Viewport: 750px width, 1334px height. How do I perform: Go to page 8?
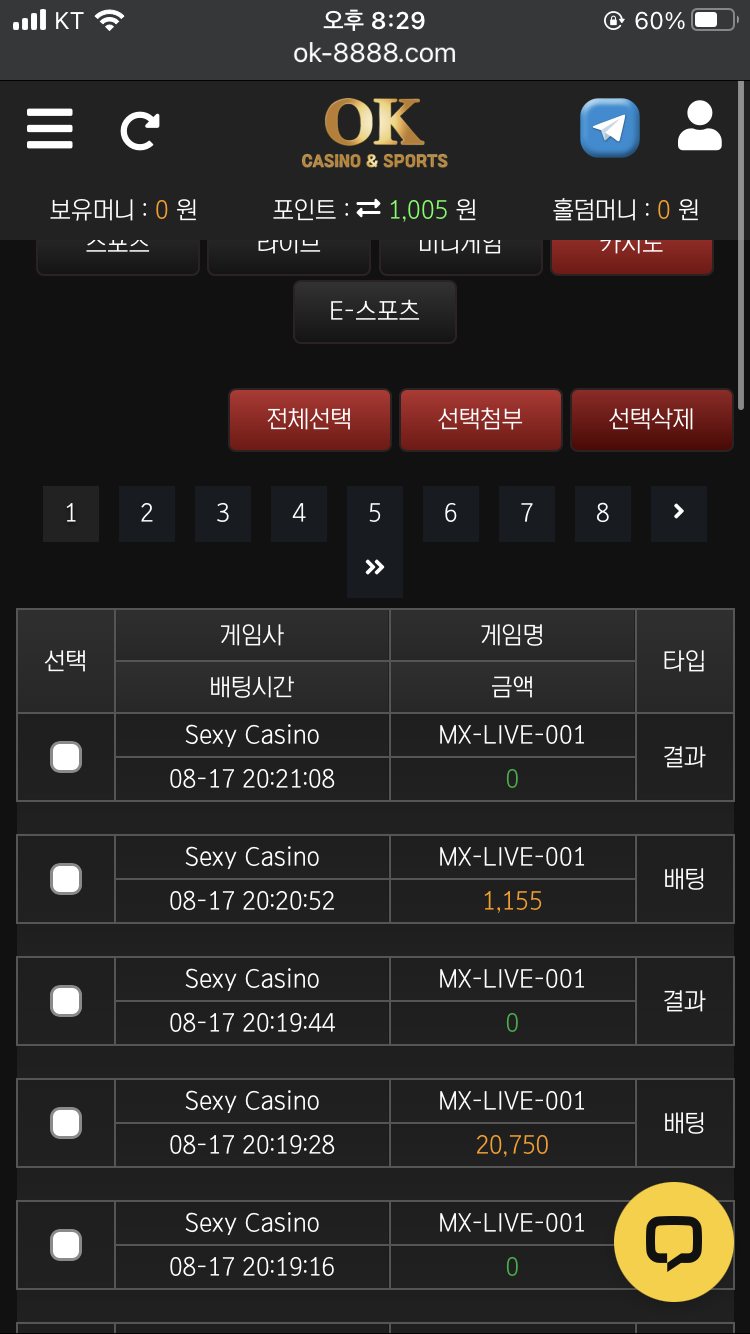(x=603, y=514)
